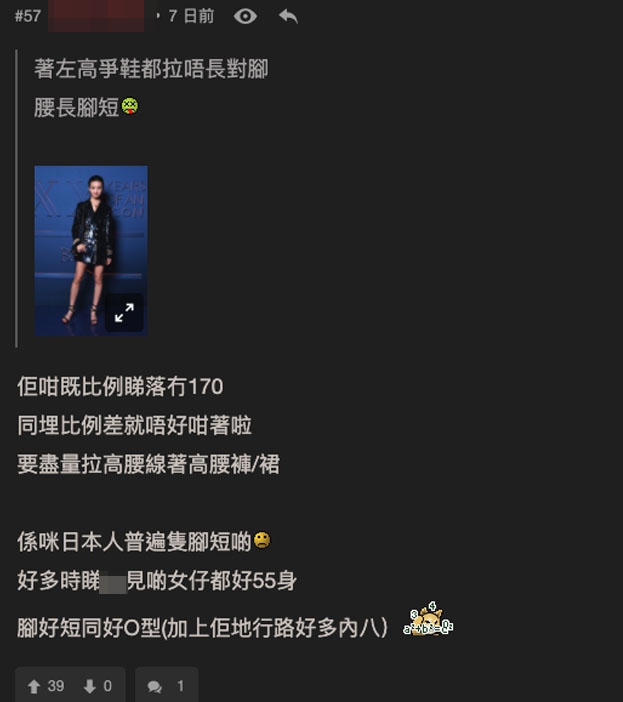Image resolution: width=623 pixels, height=702 pixels.
Task: Reply to post #57 with arrow icon
Action: [288, 16]
